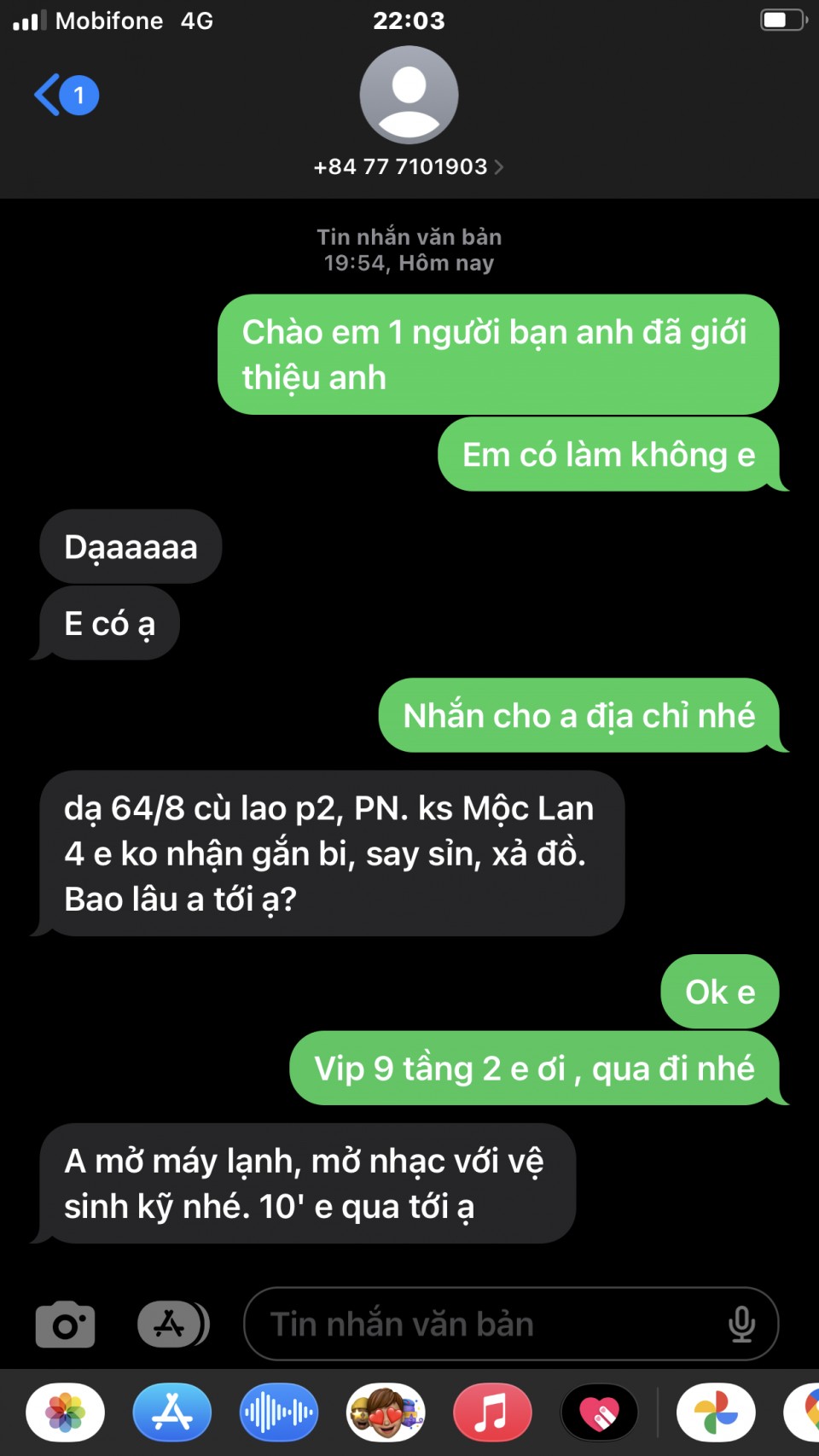819x1456 pixels.
Task: Open the Photos app in the drawer
Action: click(x=66, y=1412)
